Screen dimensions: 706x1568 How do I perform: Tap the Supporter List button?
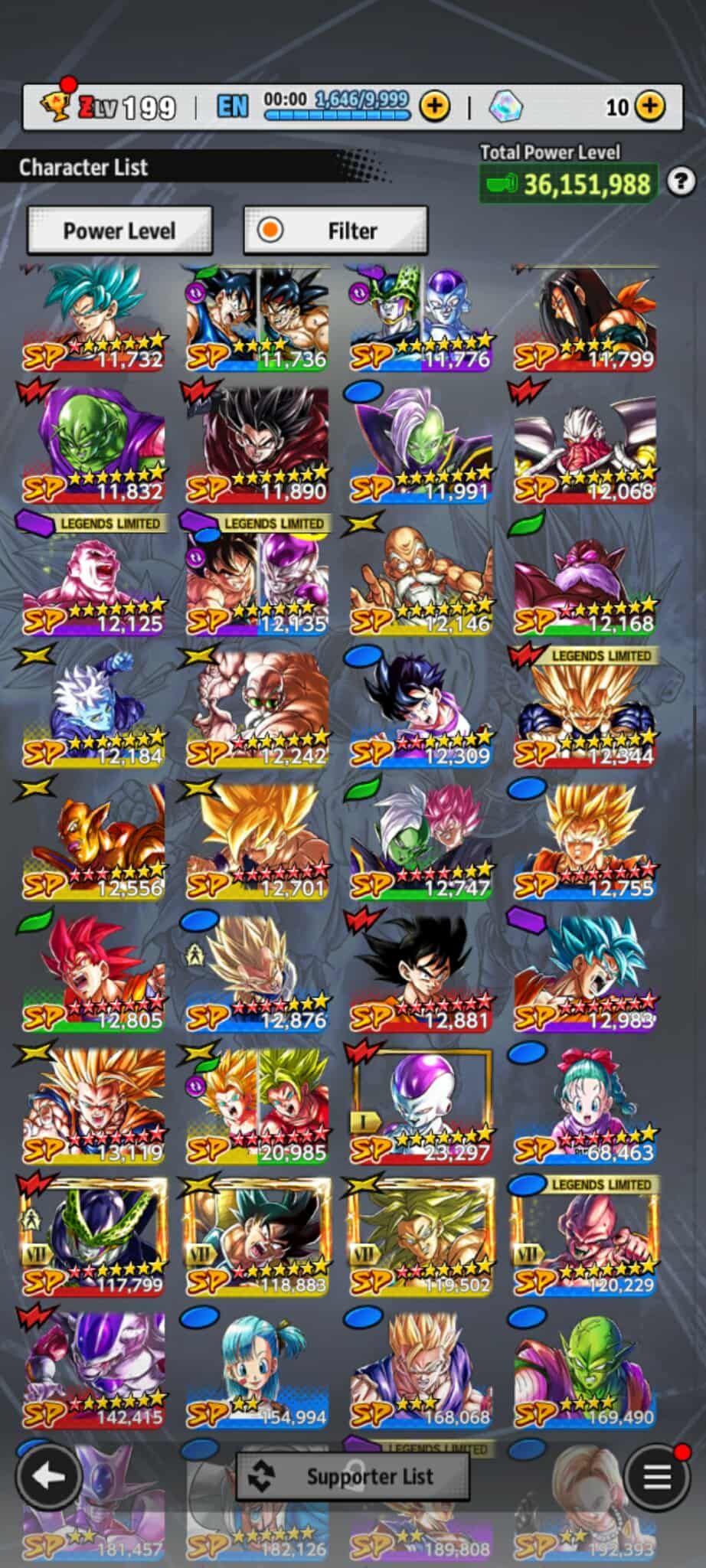coord(352,1475)
